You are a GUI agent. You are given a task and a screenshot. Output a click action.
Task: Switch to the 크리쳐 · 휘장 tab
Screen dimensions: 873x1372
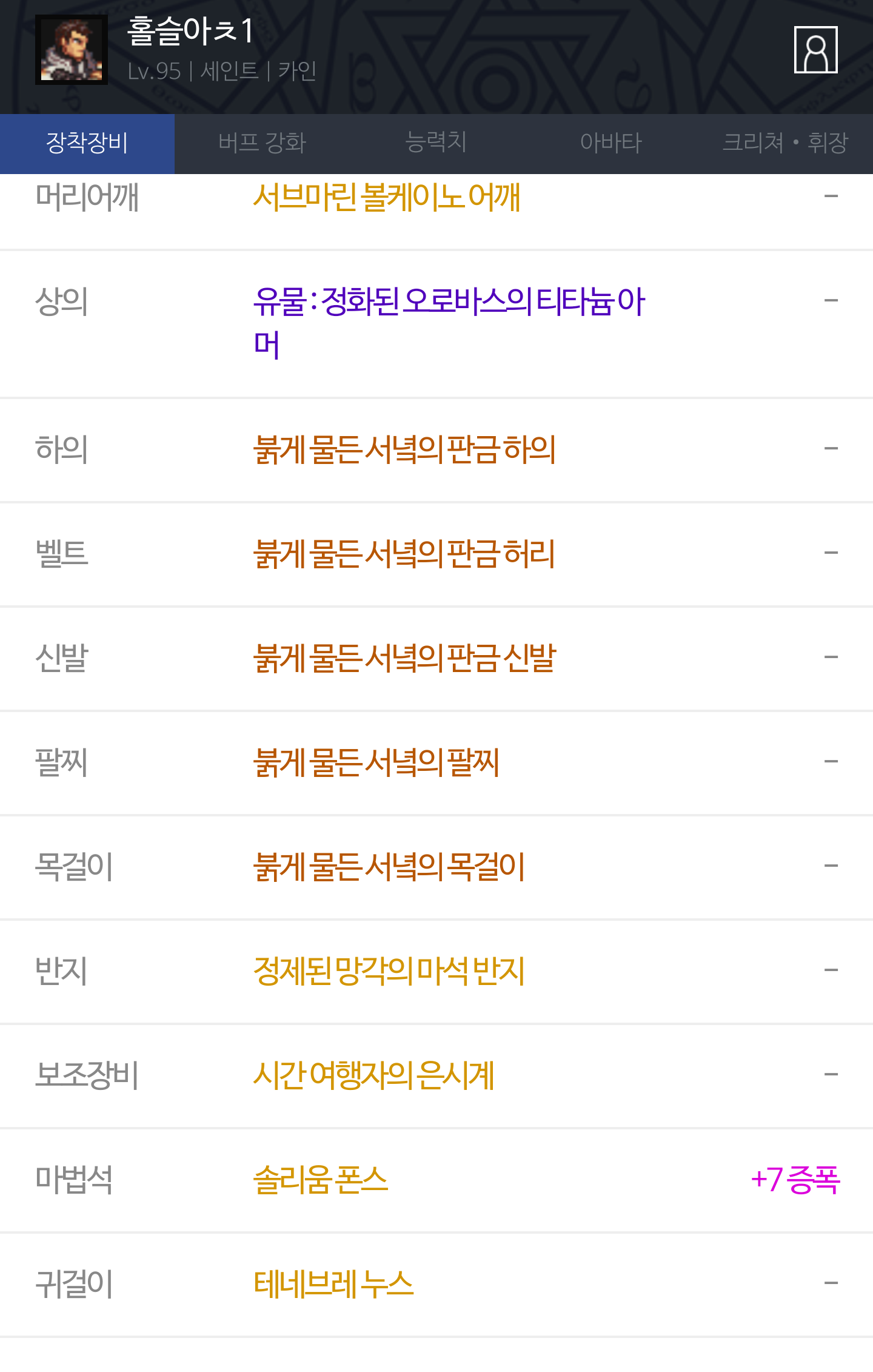tap(784, 143)
